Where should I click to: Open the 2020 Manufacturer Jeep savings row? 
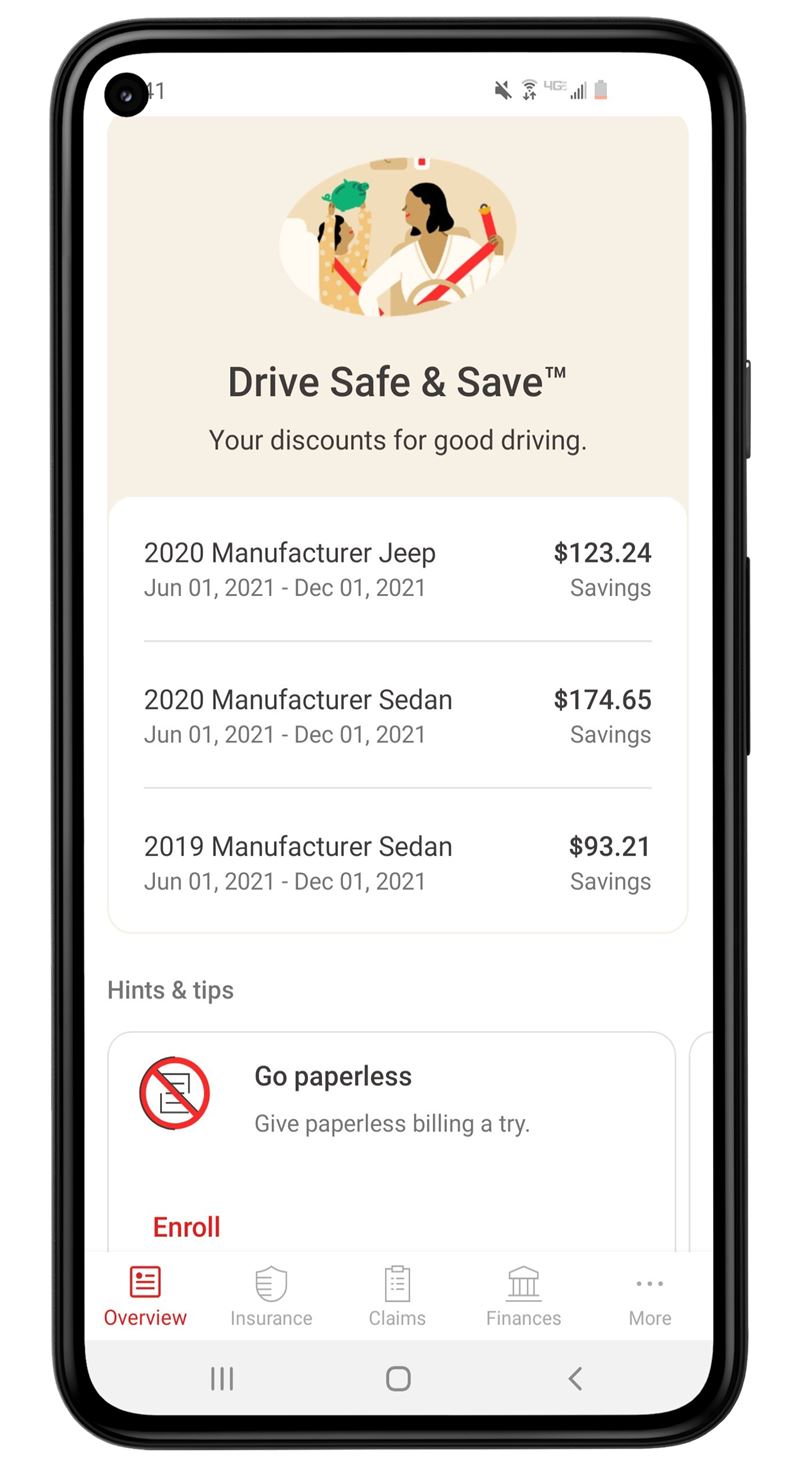pyautogui.click(x=397, y=569)
